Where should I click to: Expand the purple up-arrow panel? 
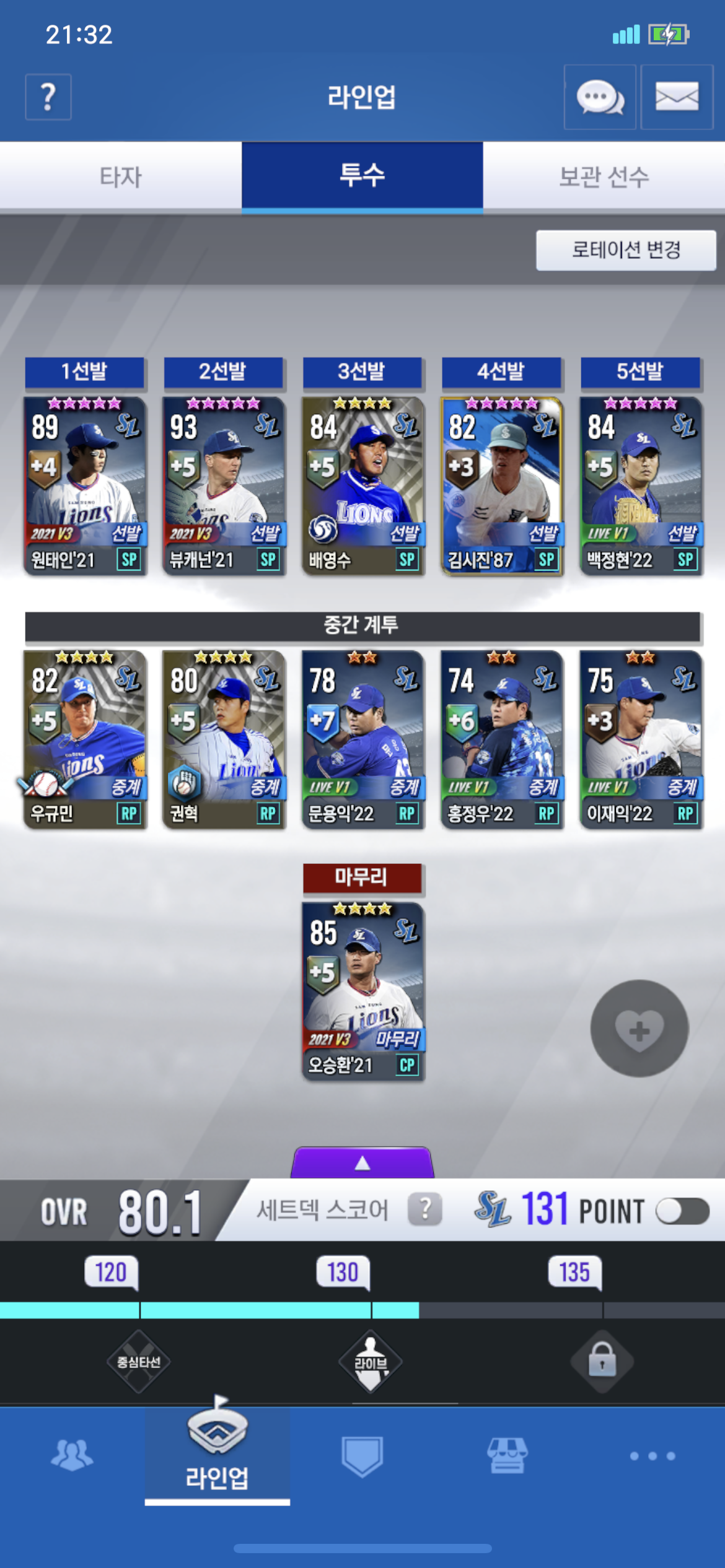(362, 1163)
